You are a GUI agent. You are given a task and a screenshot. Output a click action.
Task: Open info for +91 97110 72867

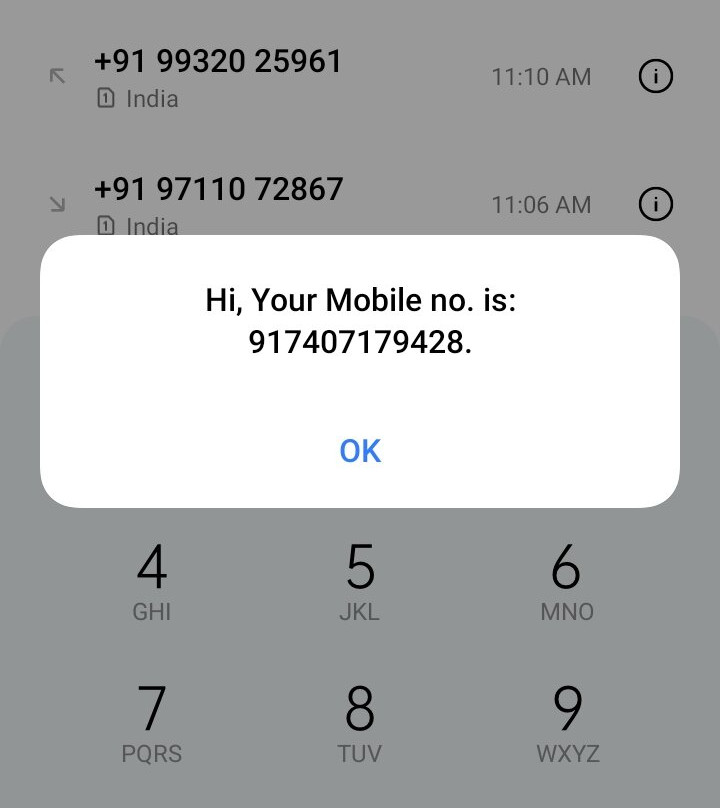[655, 205]
